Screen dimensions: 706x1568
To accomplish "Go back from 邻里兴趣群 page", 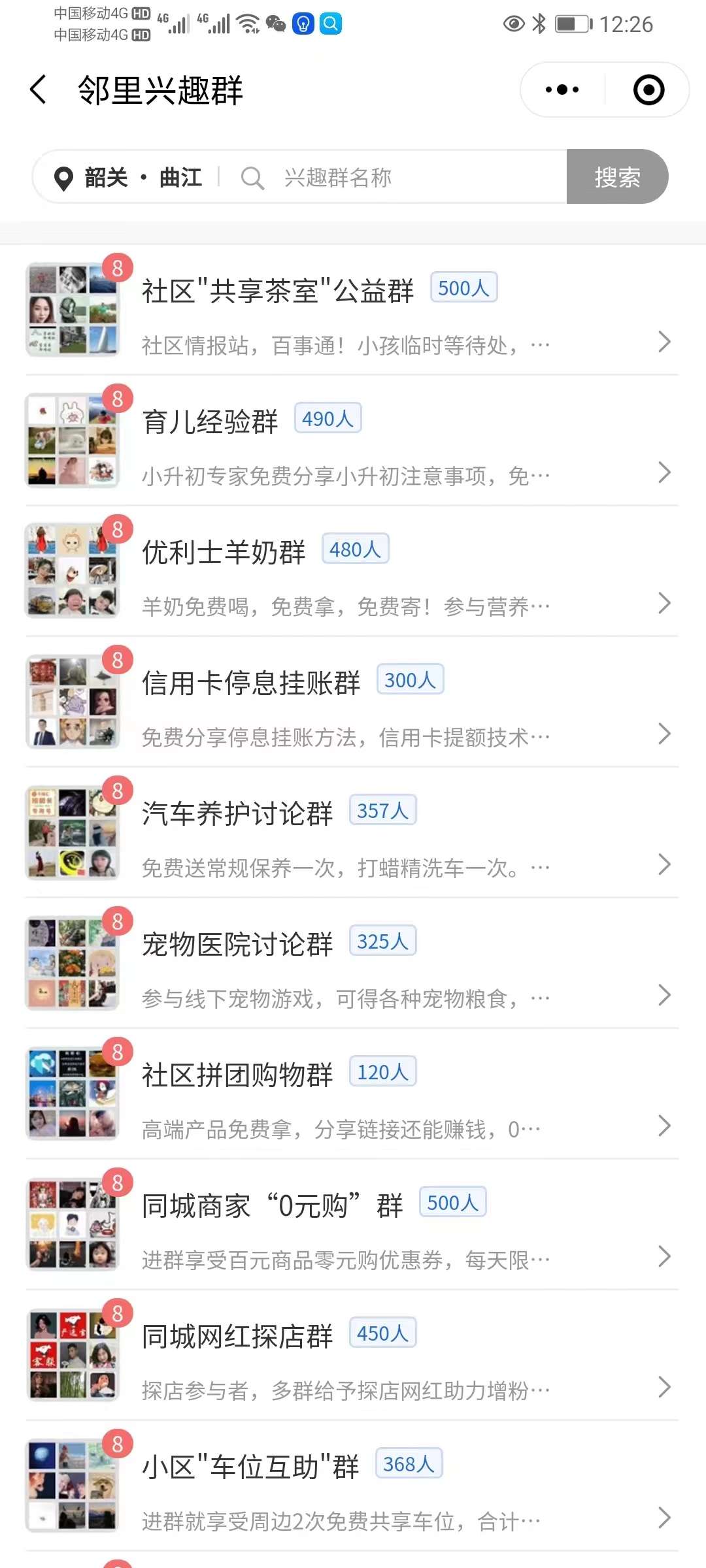I will click(x=39, y=90).
